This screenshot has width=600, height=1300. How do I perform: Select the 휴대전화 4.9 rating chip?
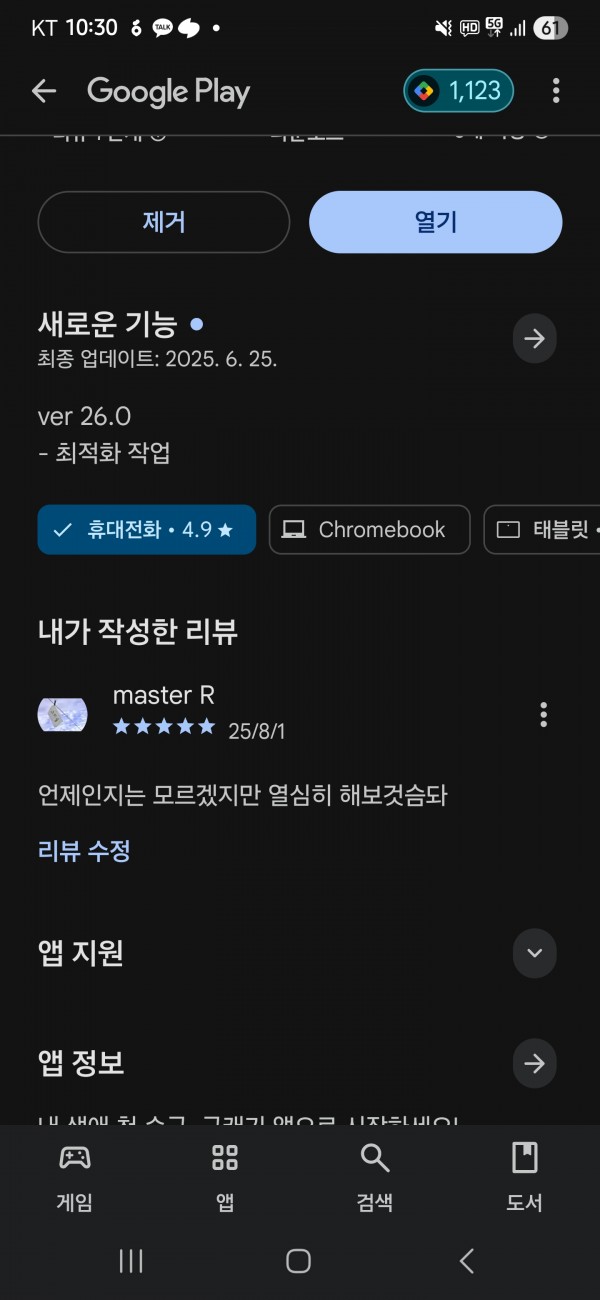click(147, 530)
